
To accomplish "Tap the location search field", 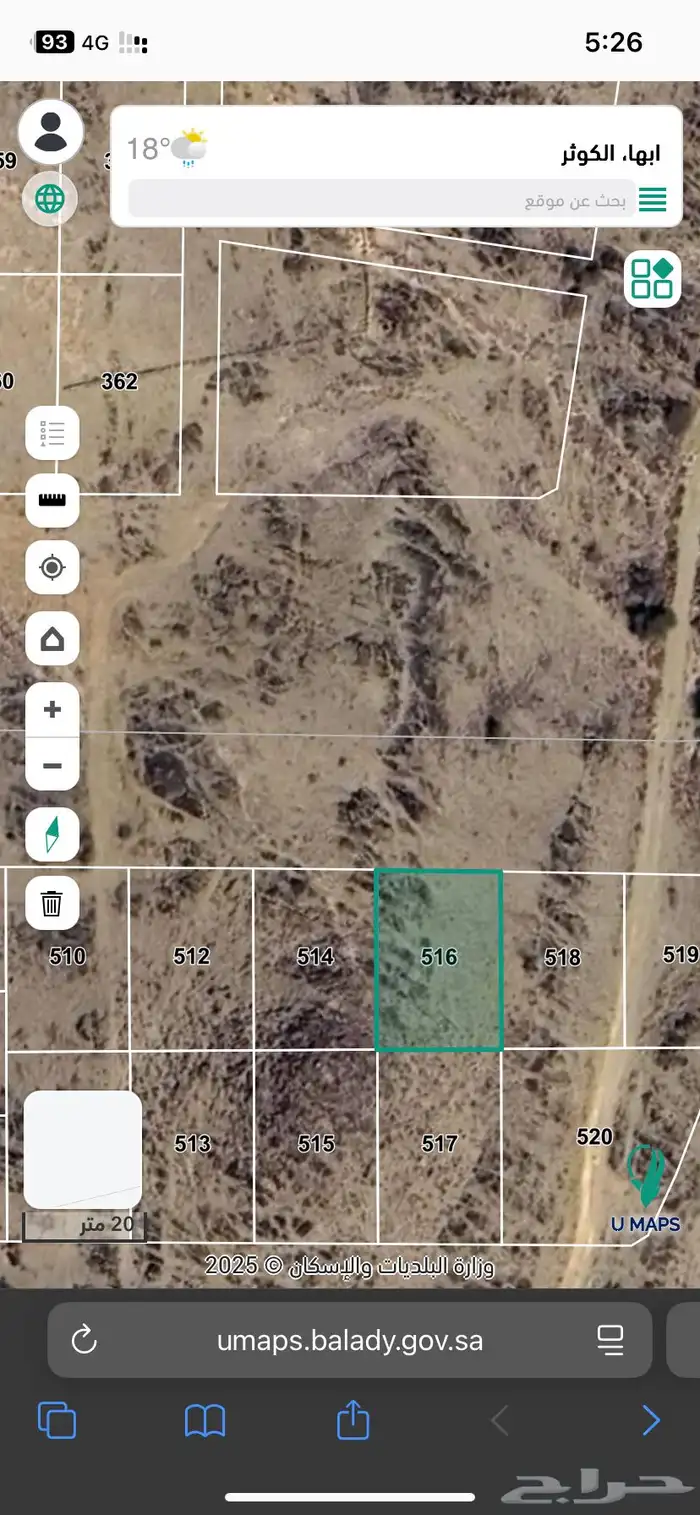I will (380, 199).
